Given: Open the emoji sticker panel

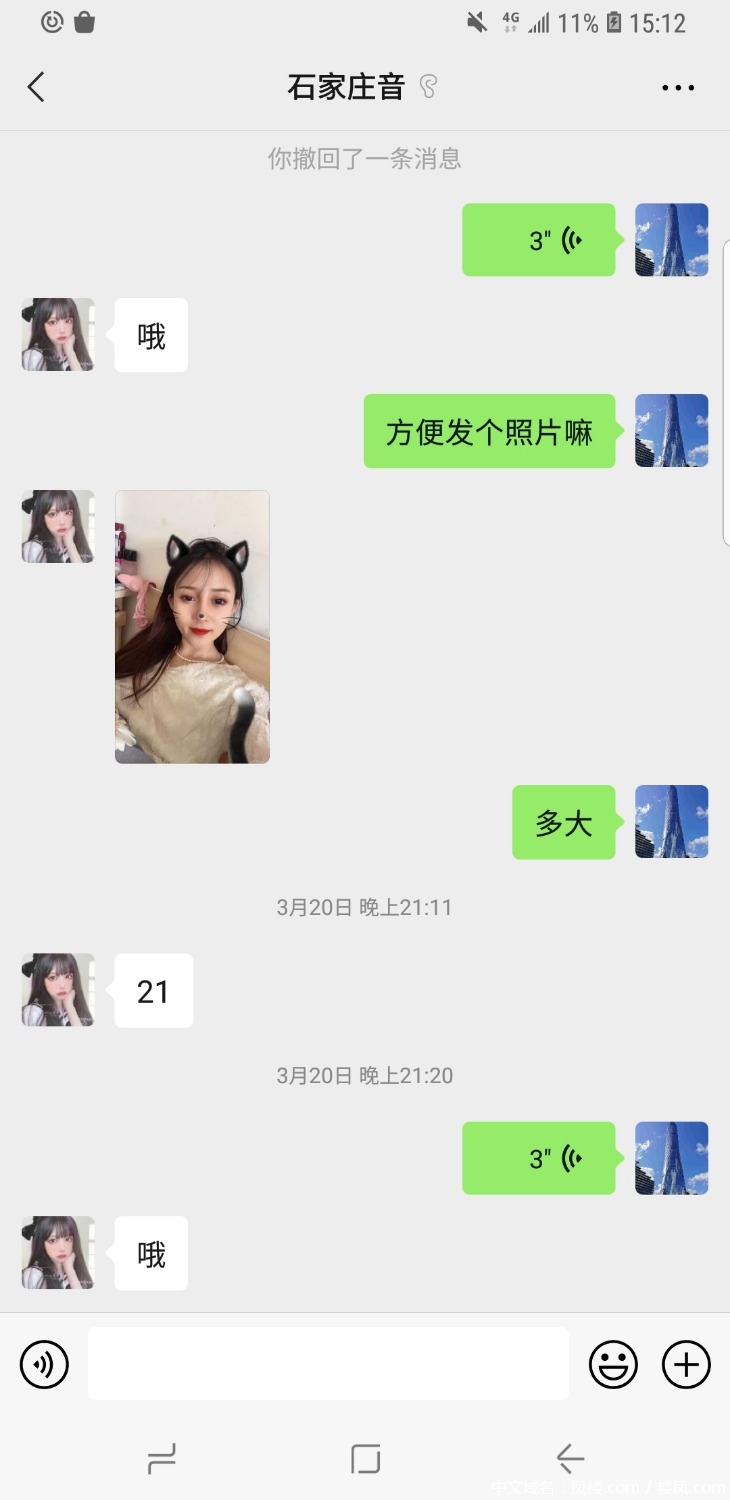Looking at the screenshot, I should tap(613, 1364).
